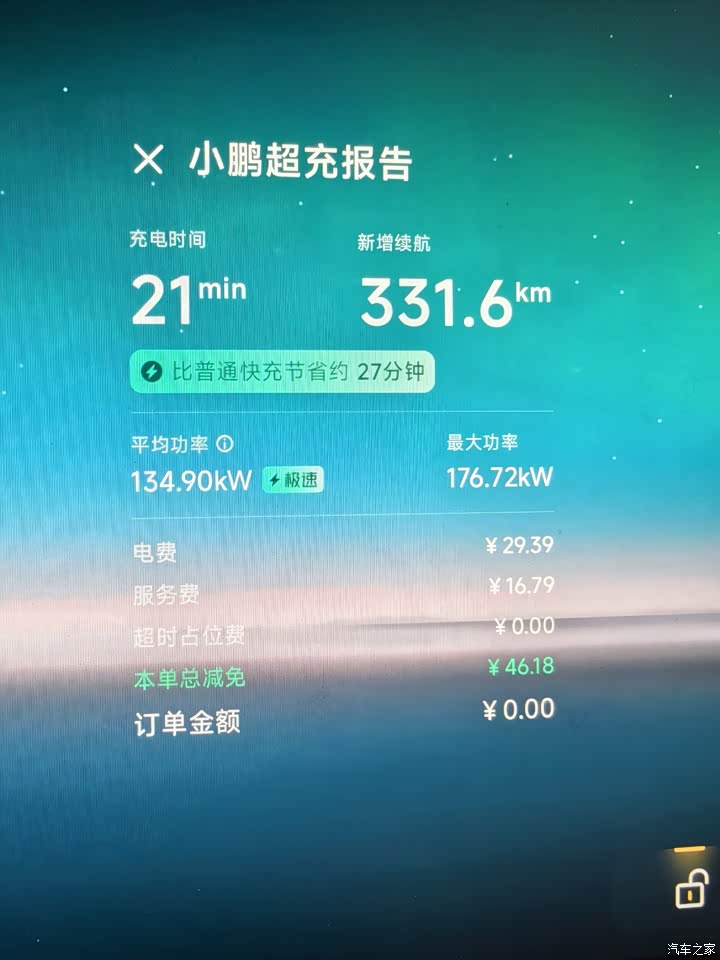This screenshot has width=720, height=960.
Task: Tap the unlock padlock icon
Action: [690, 888]
